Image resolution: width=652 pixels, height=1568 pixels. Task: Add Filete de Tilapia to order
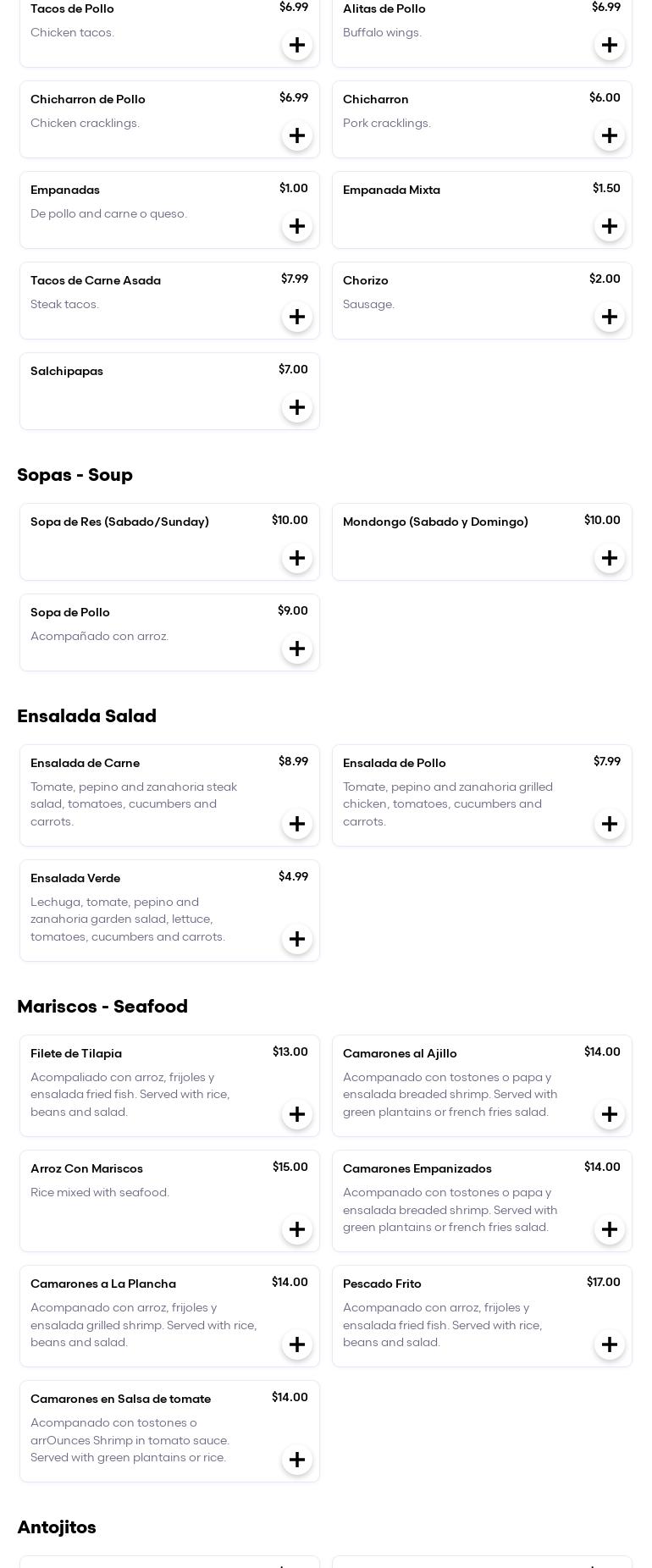296,1113
